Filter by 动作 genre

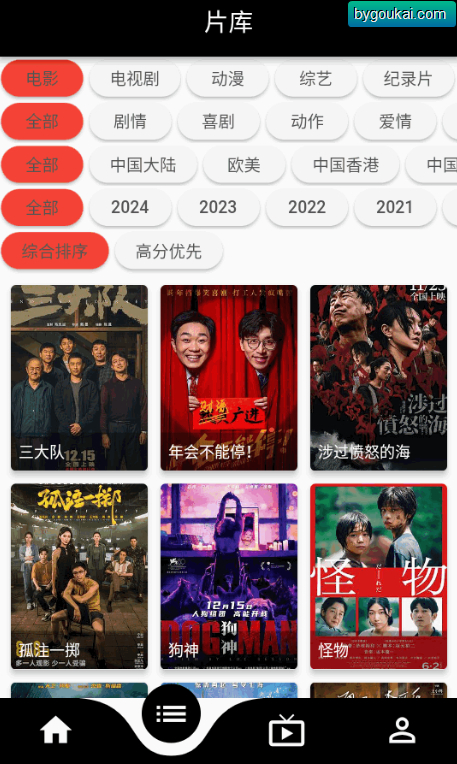pyautogui.click(x=307, y=121)
